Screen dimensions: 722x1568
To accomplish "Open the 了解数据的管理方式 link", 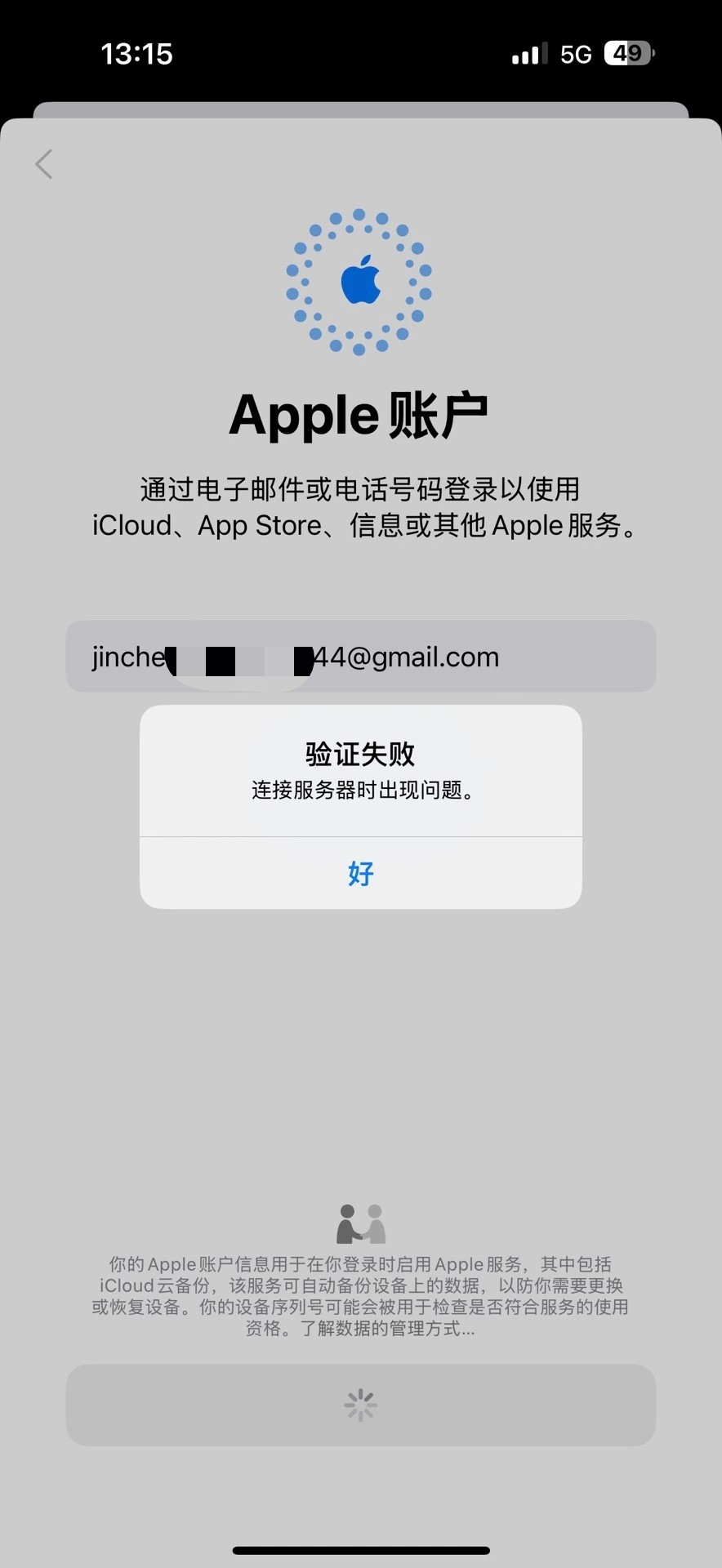I will pyautogui.click(x=386, y=1329).
